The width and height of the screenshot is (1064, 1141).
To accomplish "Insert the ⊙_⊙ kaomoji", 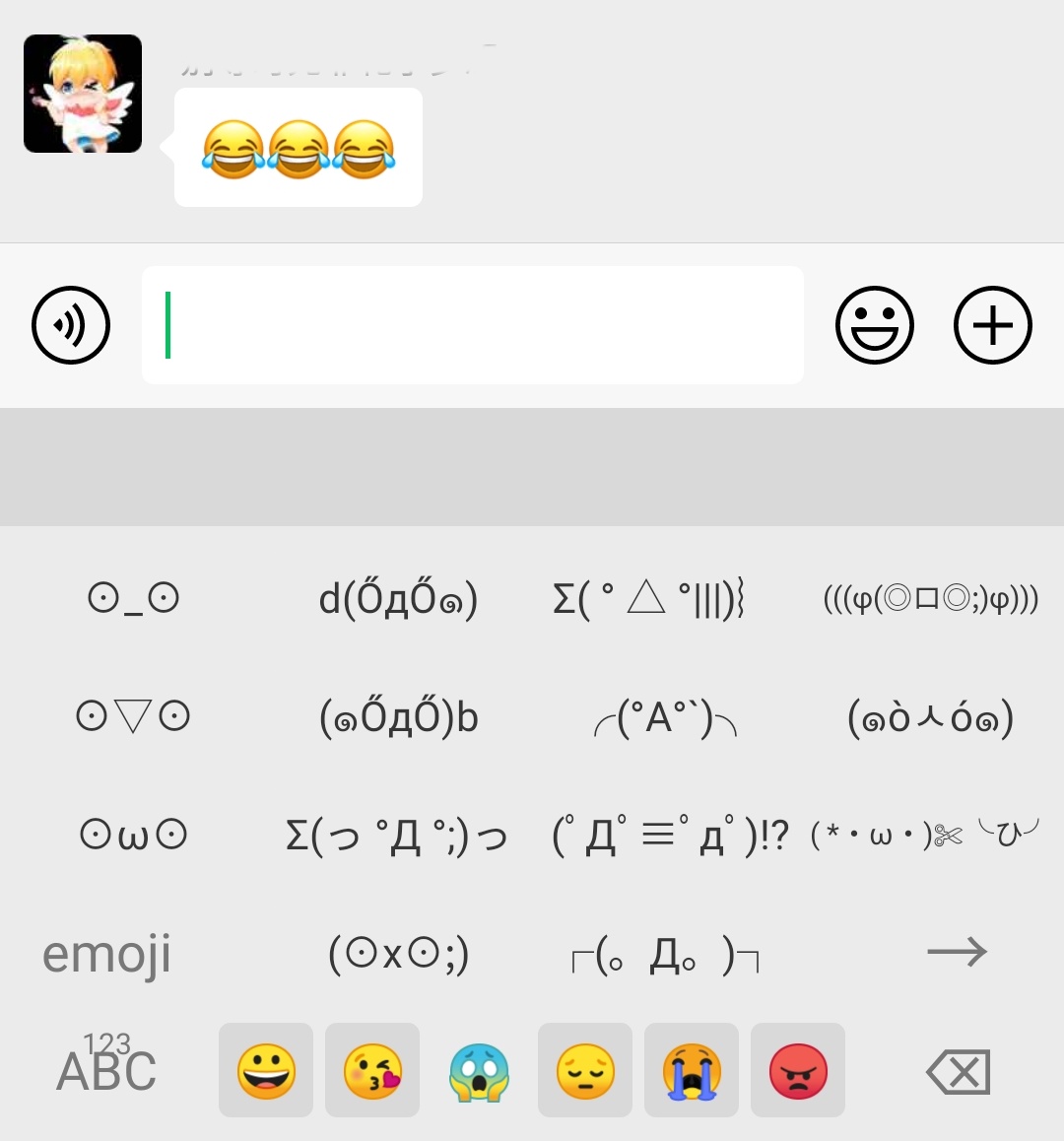I will [133, 598].
